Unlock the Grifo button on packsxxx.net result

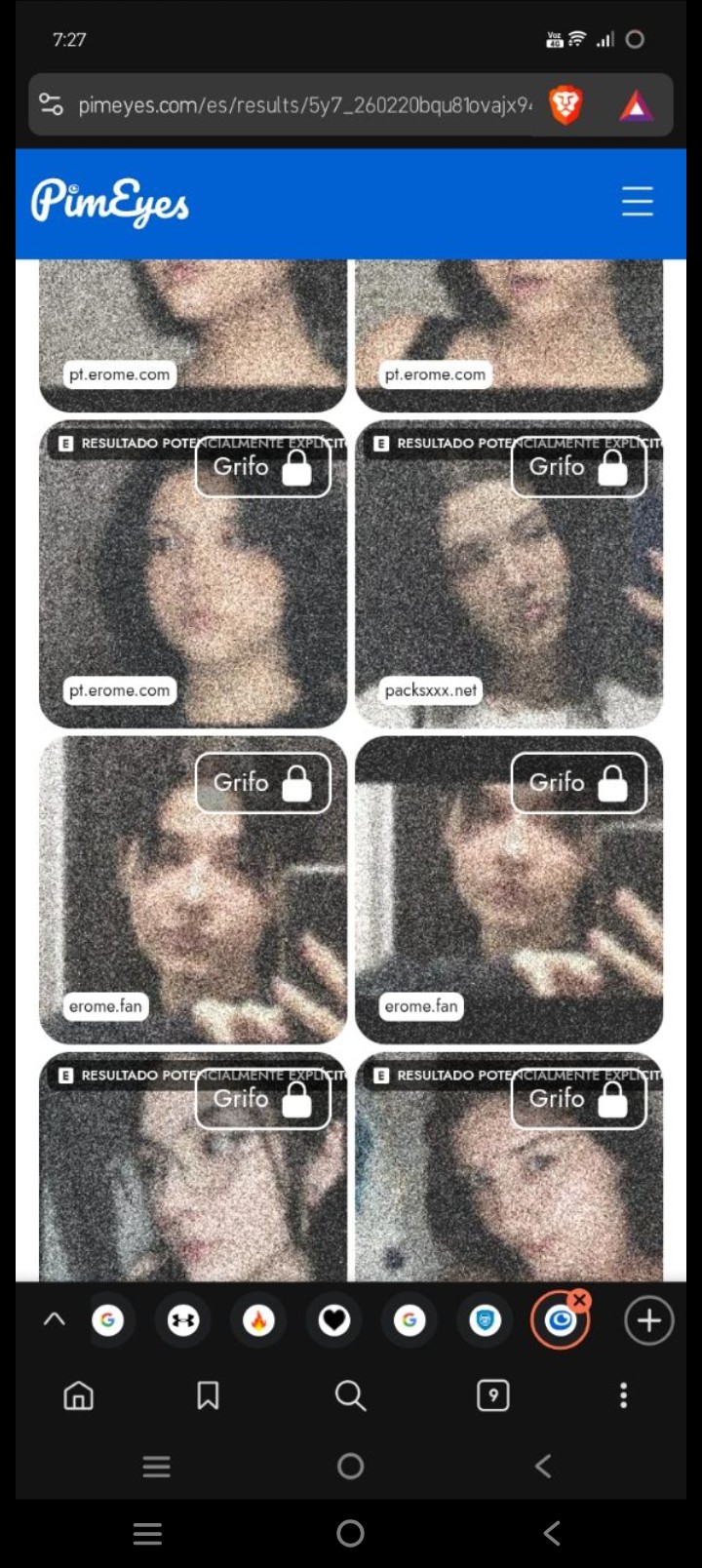[578, 468]
